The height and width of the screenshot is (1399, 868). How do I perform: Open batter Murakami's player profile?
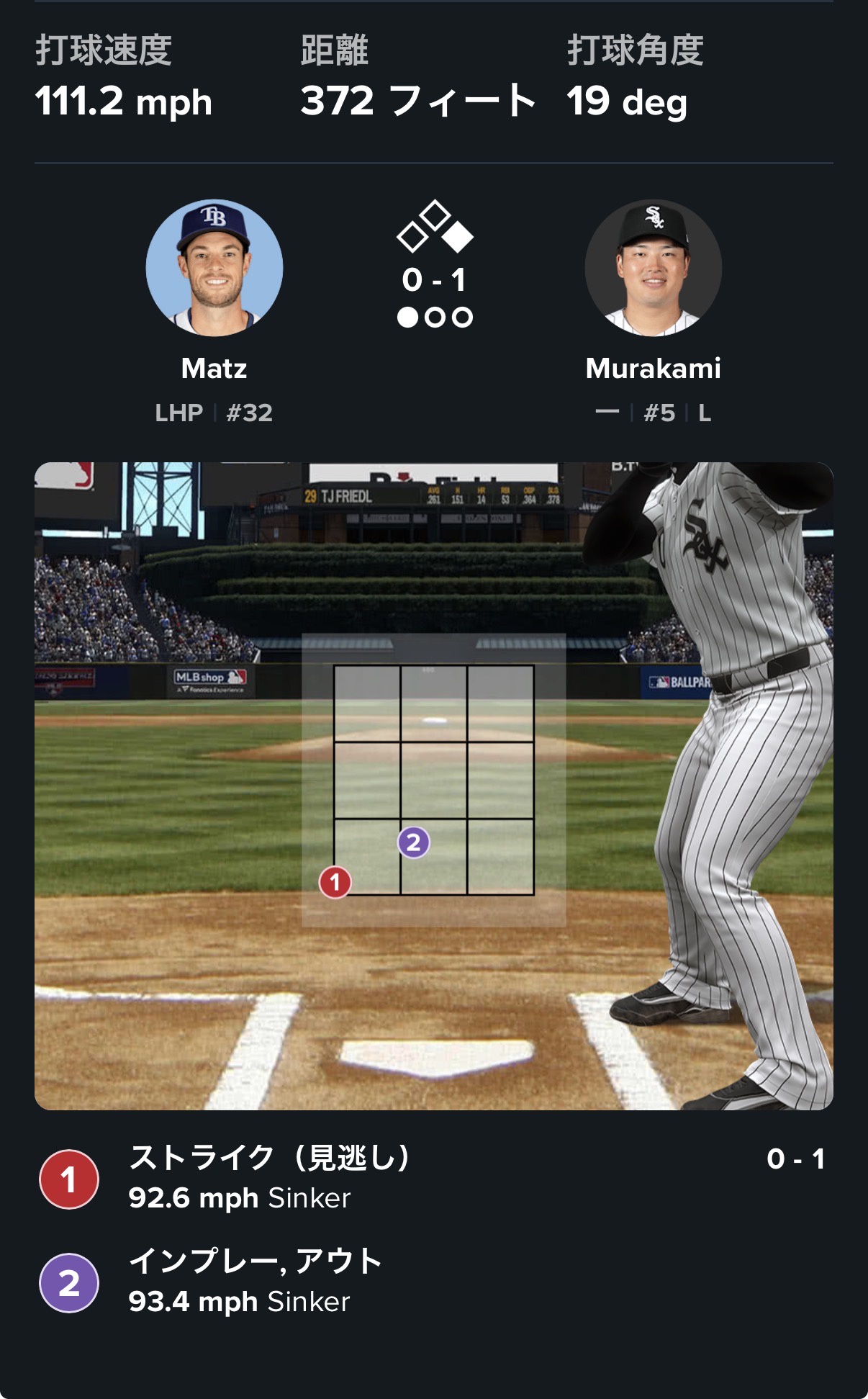point(653,269)
